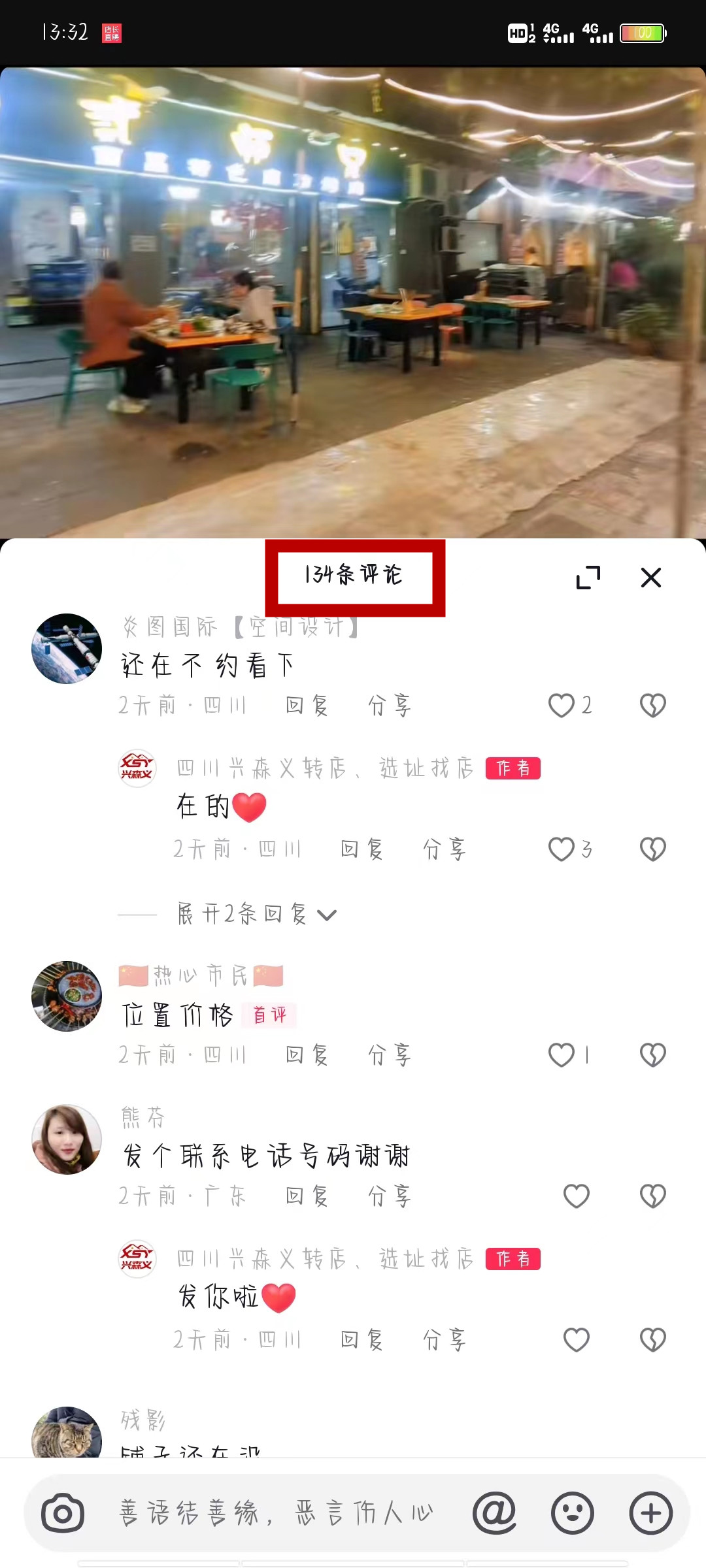Reply to 熊芬's comment
The image size is (706, 1568).
(x=307, y=1196)
